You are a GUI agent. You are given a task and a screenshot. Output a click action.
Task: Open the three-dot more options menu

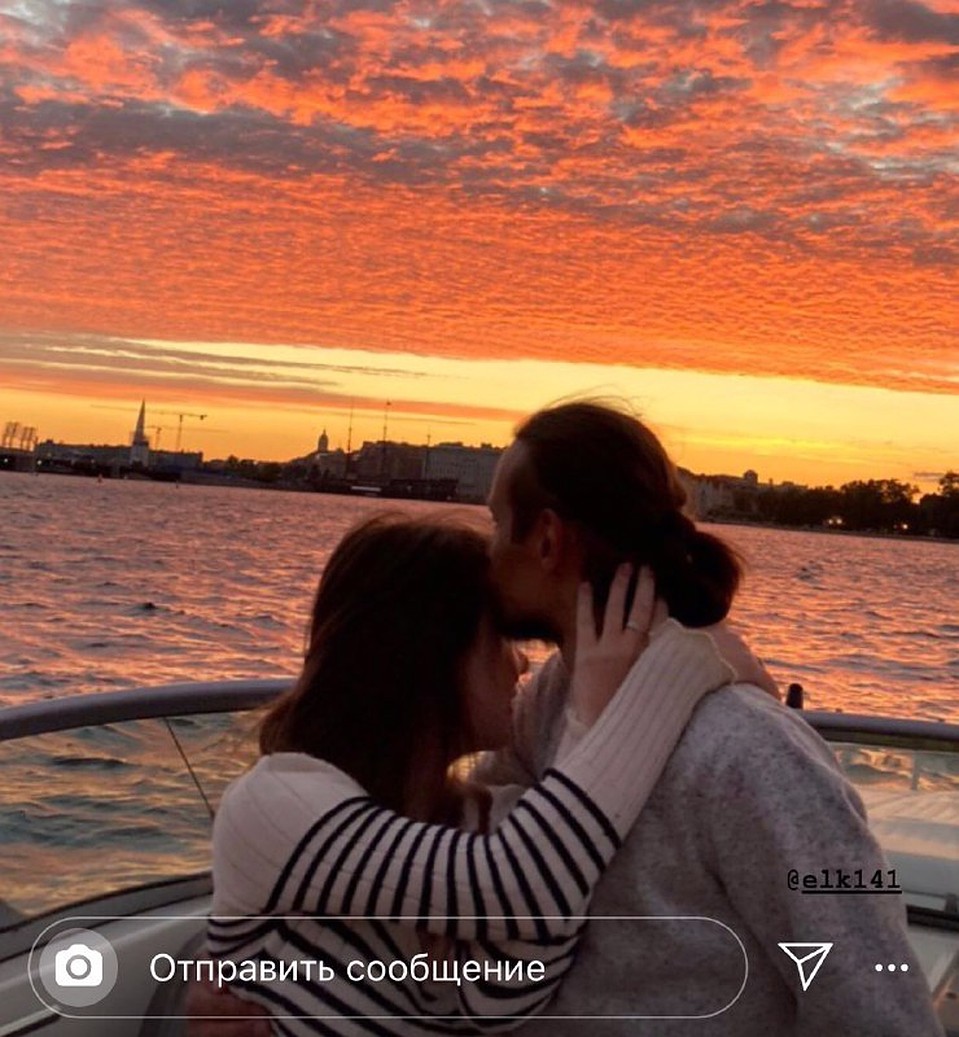891,967
